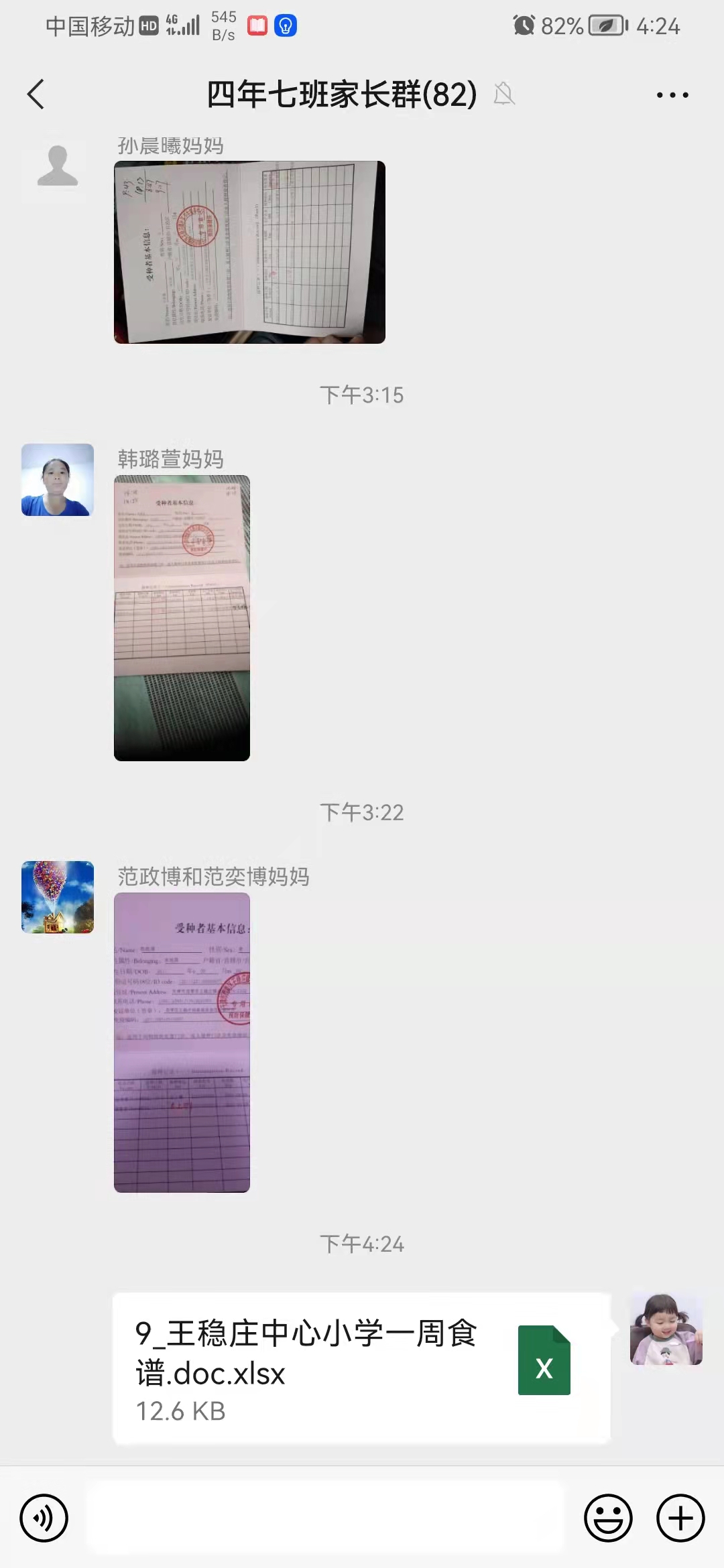This screenshot has height=1568, width=724.
Task: Open photo sent by 孙晨曦妈妈
Action: (249, 253)
